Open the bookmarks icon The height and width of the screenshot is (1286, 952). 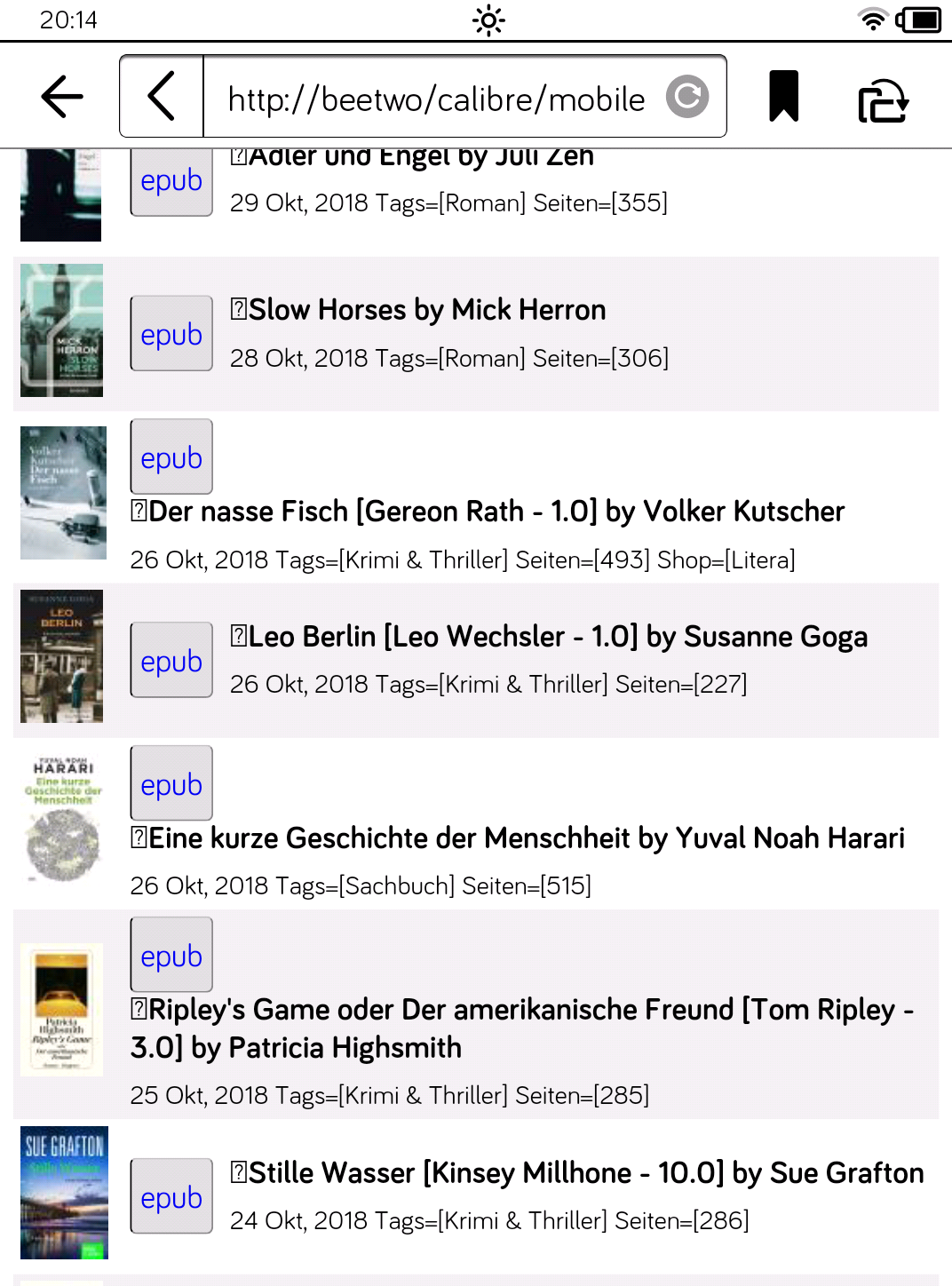point(783,96)
